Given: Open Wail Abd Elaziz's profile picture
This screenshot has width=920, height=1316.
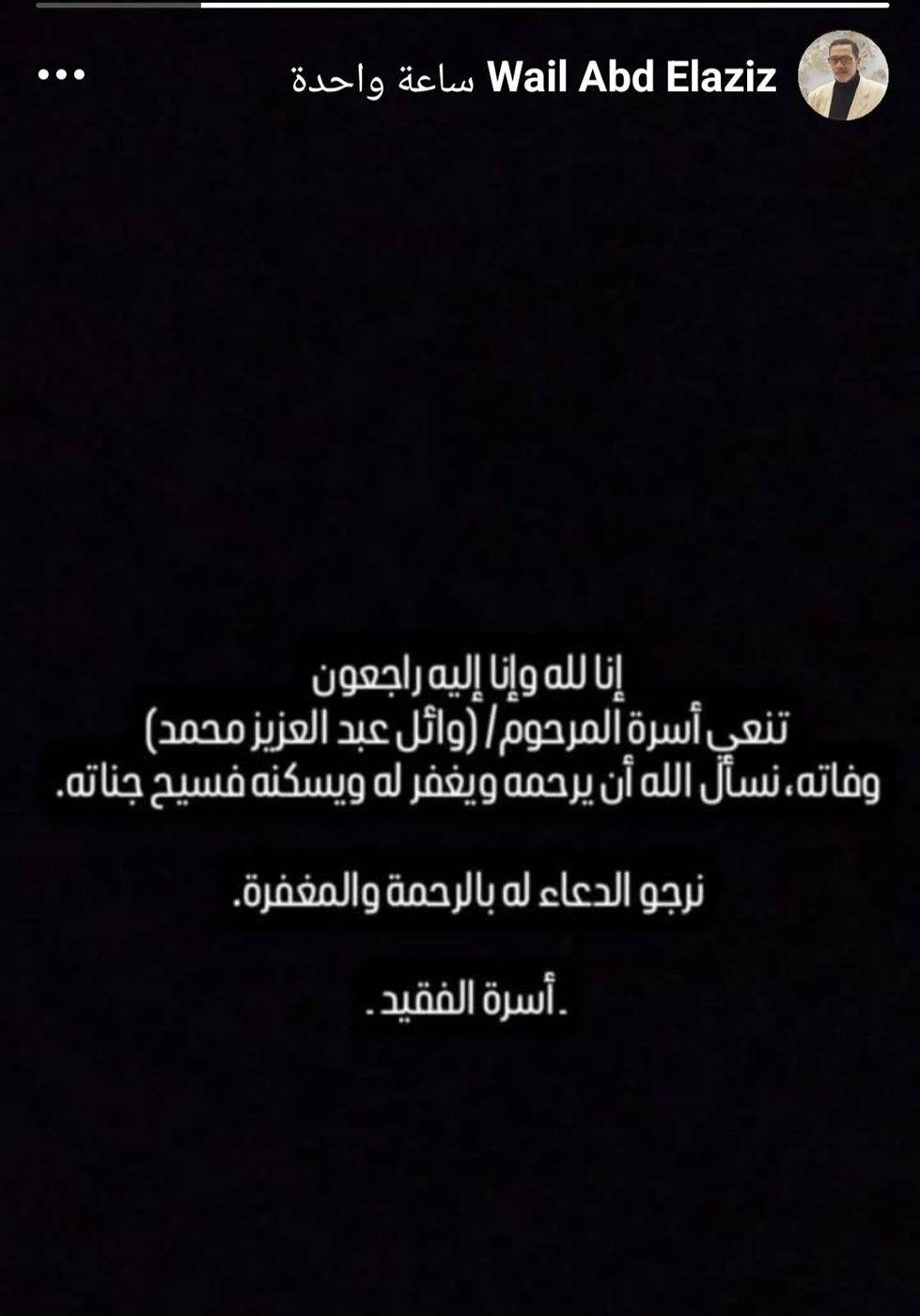Looking at the screenshot, I should (x=842, y=75).
